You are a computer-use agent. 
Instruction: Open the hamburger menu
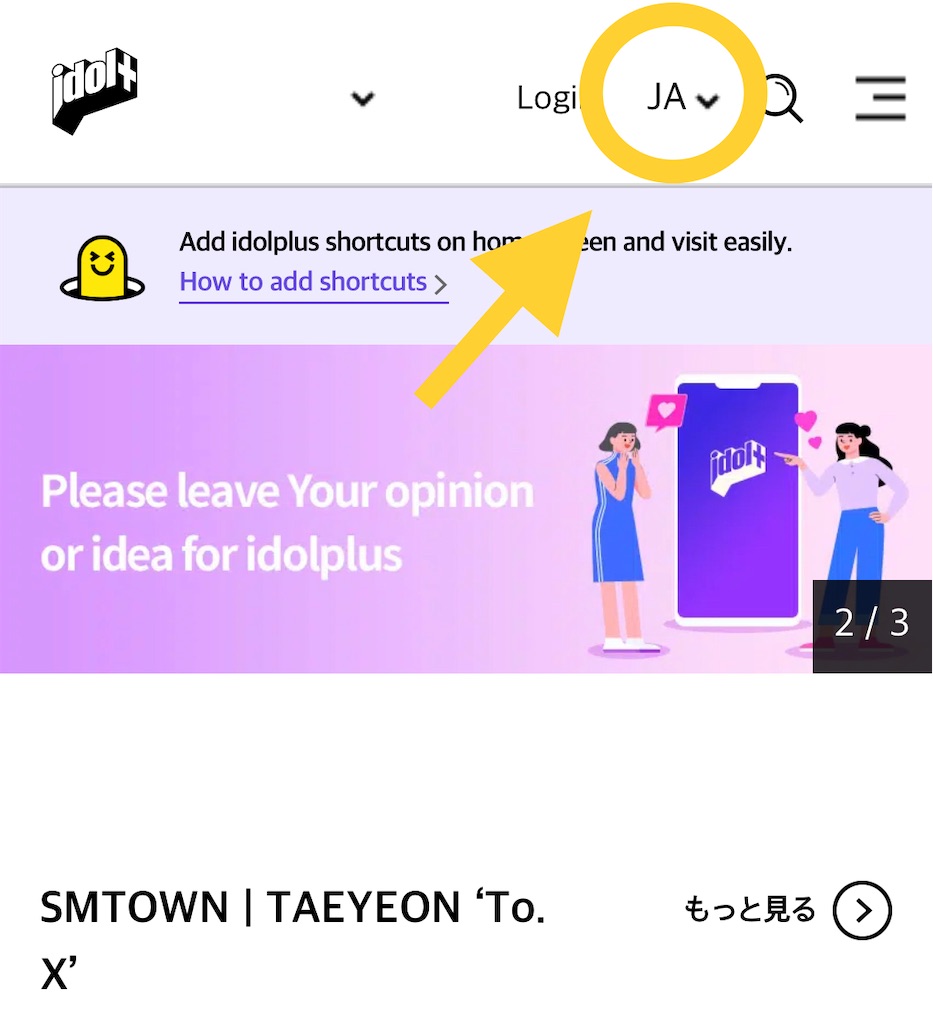[880, 98]
